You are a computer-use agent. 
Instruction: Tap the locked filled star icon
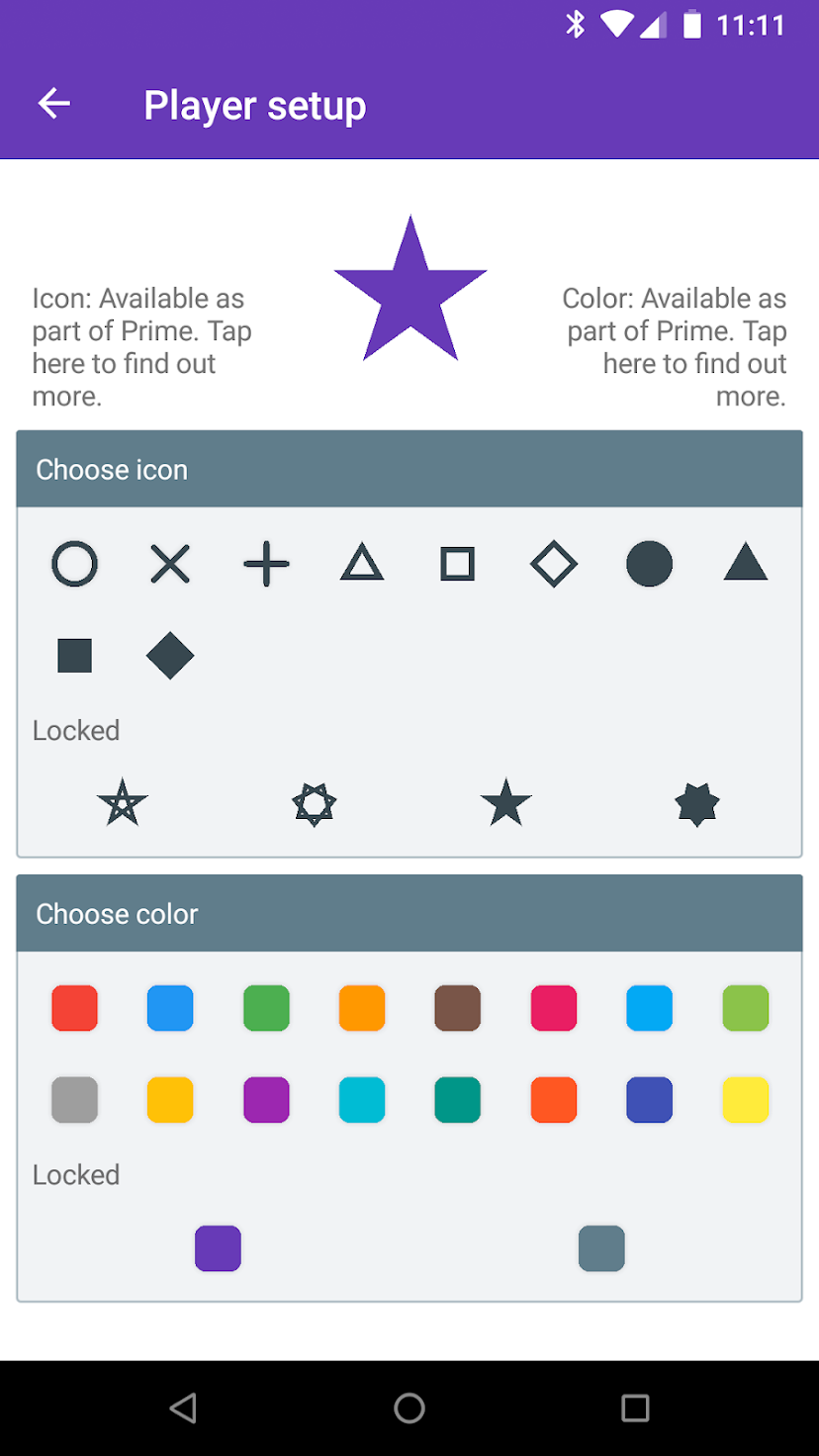(x=505, y=803)
